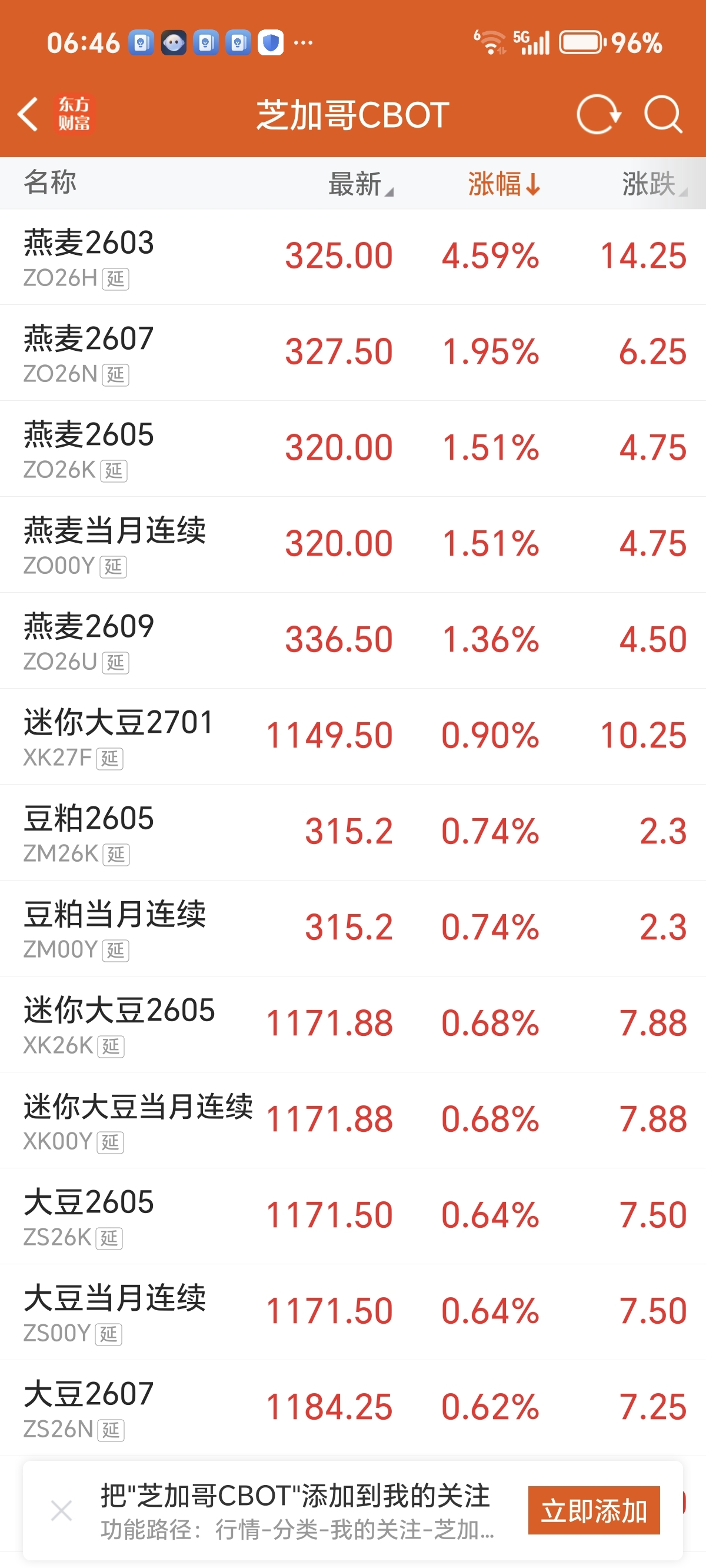Tap 立即添加 to follow 芝加哥CBOT
Screen dimensions: 706x1568
tap(594, 1511)
